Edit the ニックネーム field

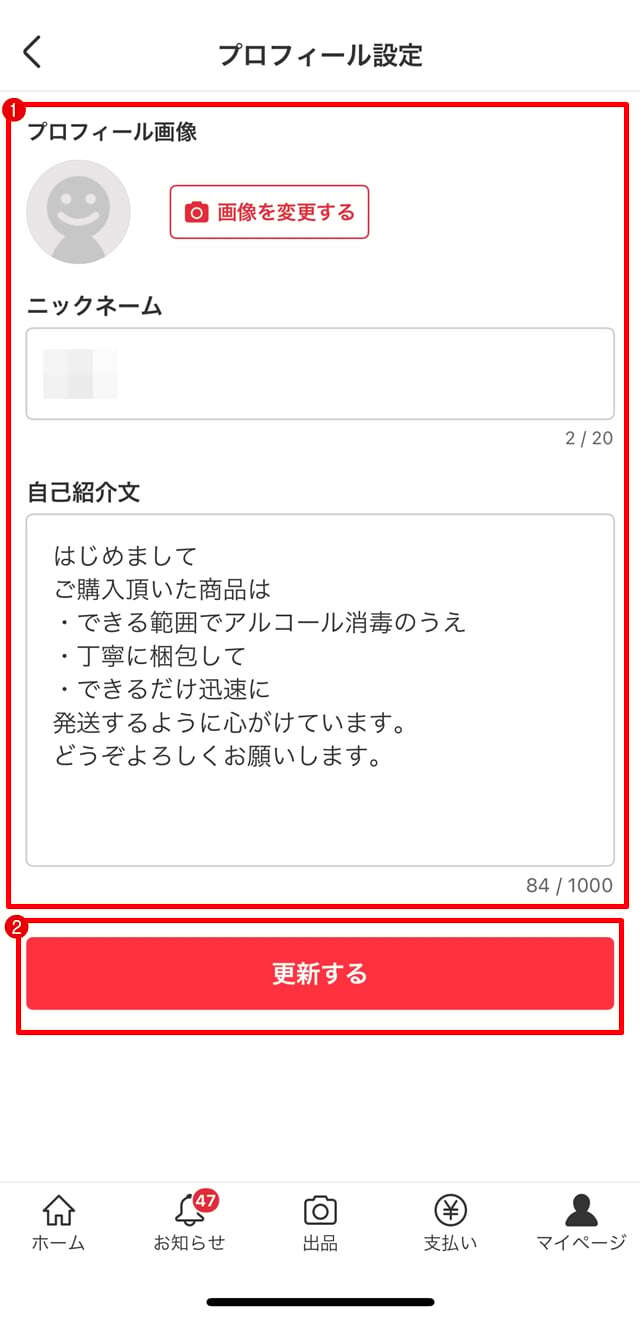coord(320,374)
